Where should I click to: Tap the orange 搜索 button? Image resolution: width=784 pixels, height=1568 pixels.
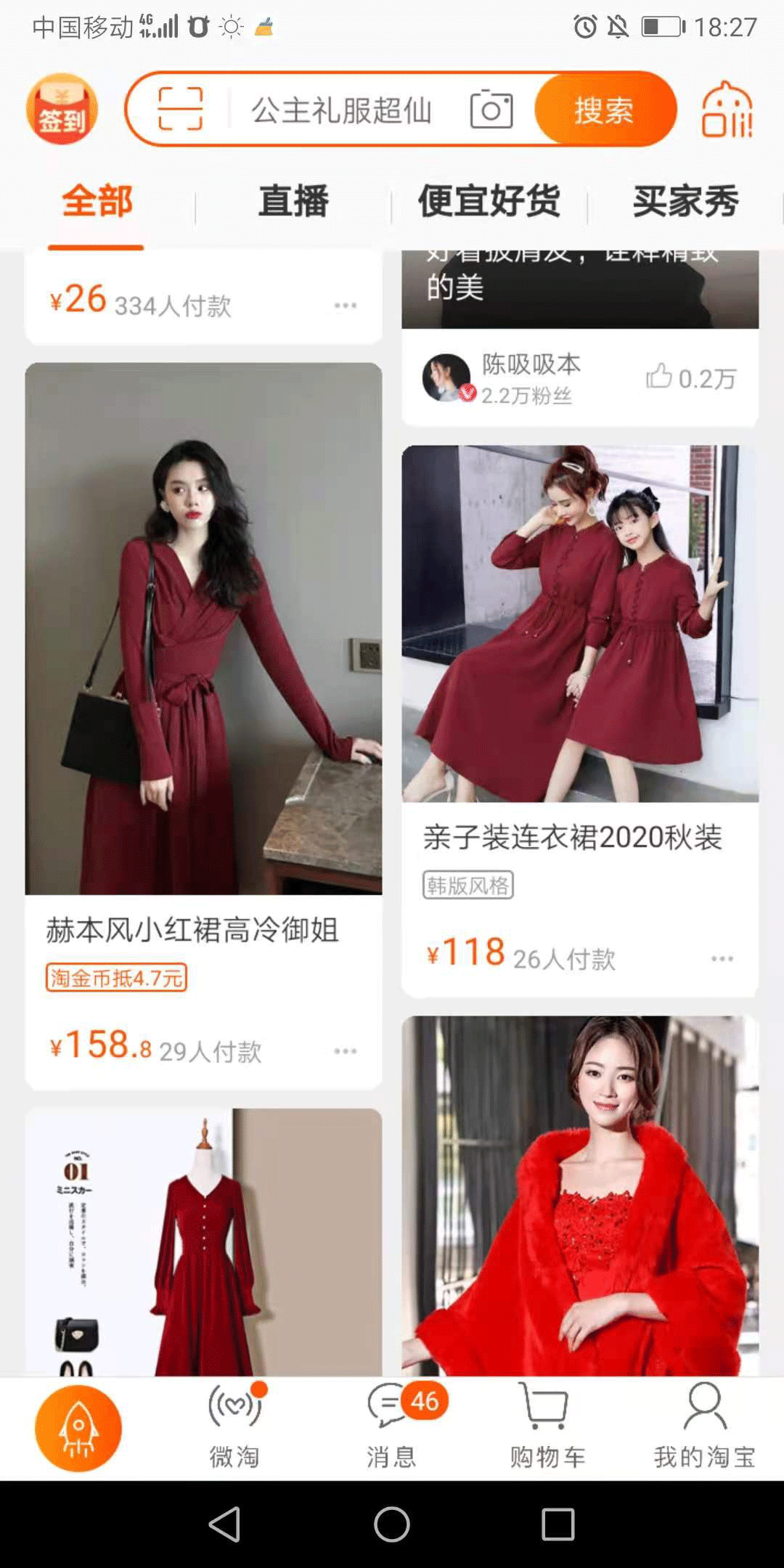(604, 110)
